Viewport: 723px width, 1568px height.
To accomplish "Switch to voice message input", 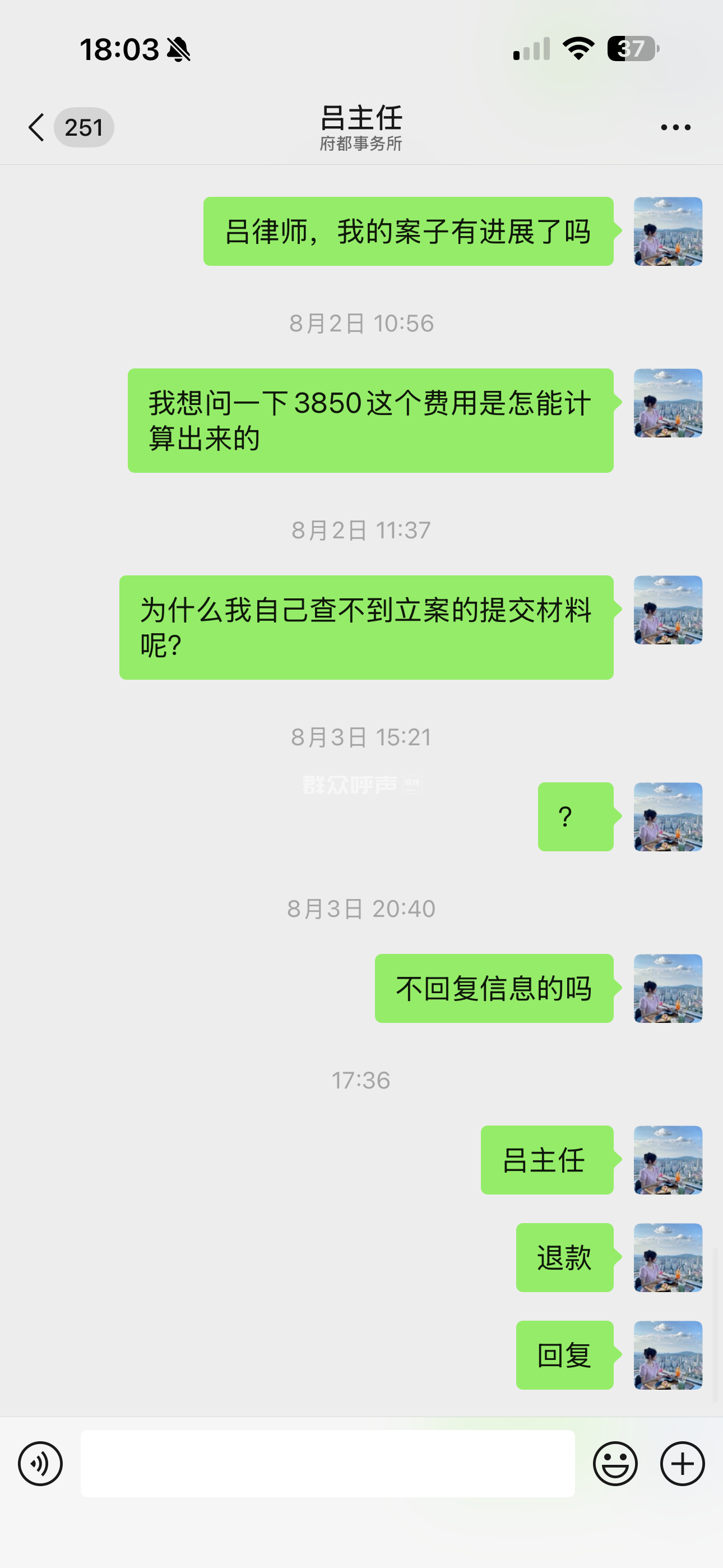I will point(40,1463).
